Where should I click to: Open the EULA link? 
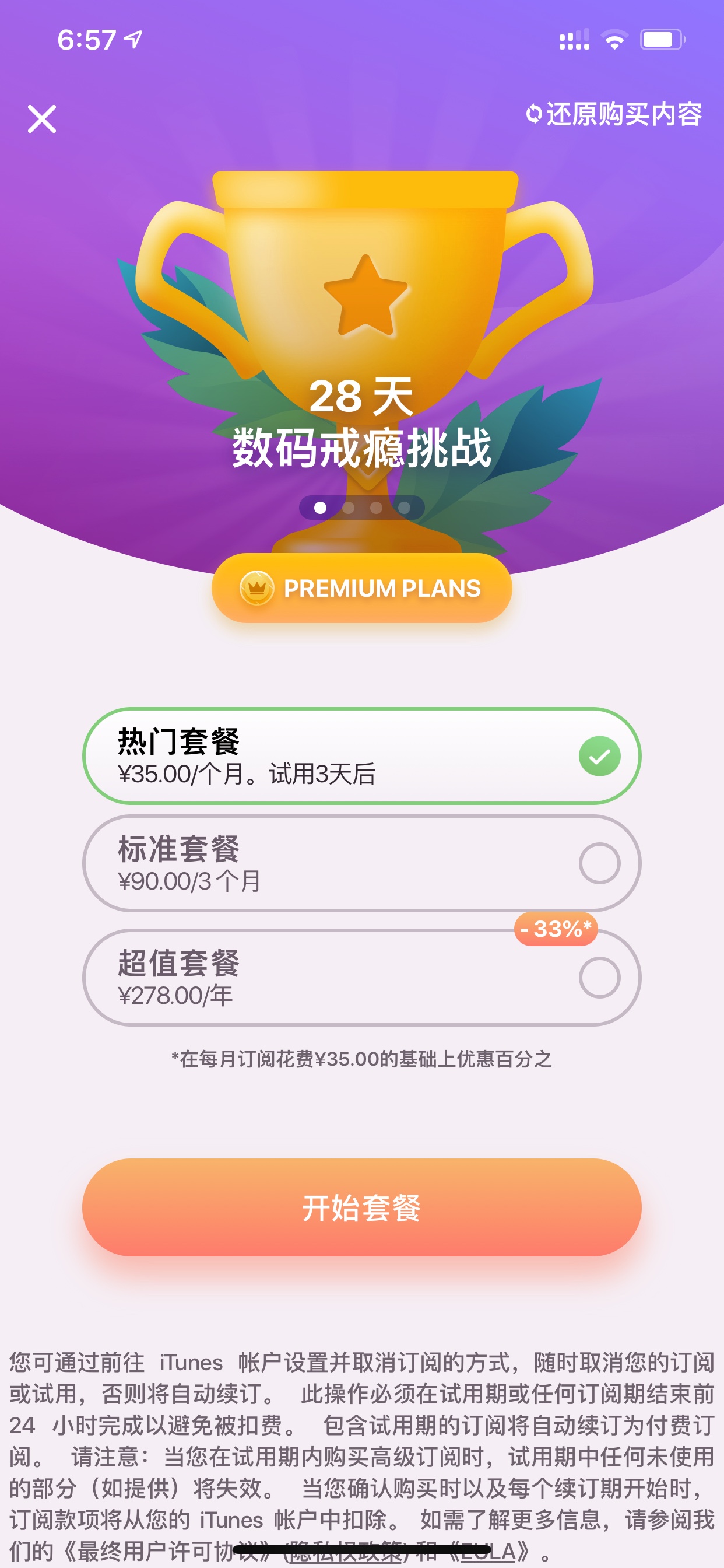[488, 1550]
